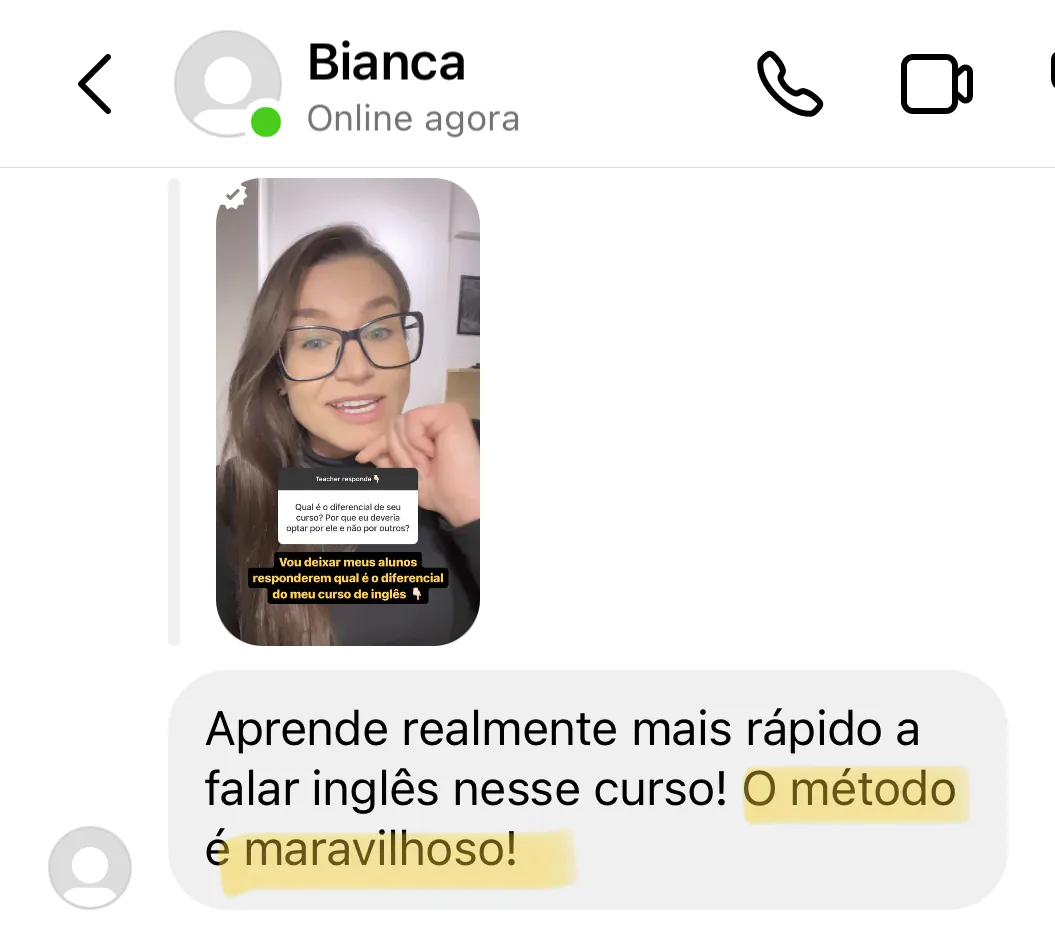Open the sender avatar beside the message
This screenshot has height=931, width=1055.
(x=90, y=867)
